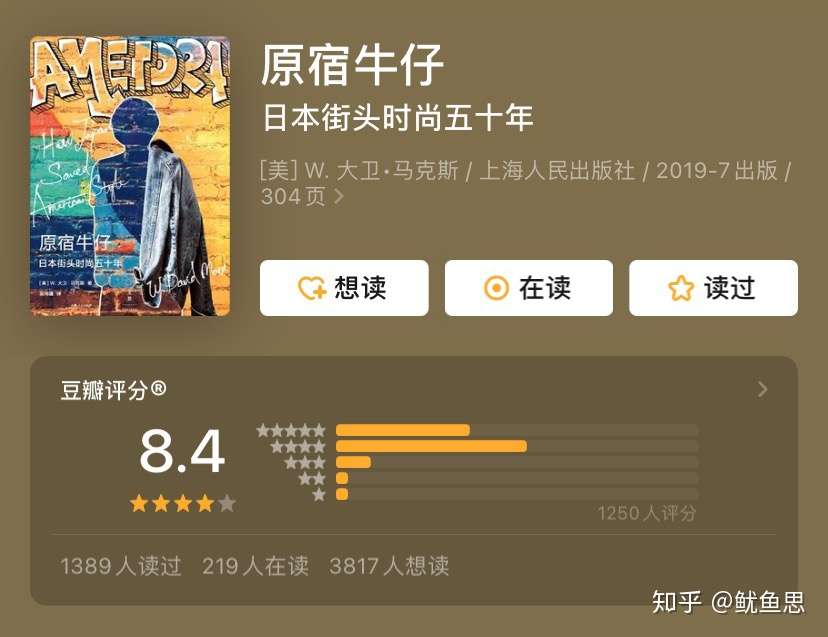Image resolution: width=828 pixels, height=637 pixels.
Task: Mark the book as 在读
Action: click(528, 288)
